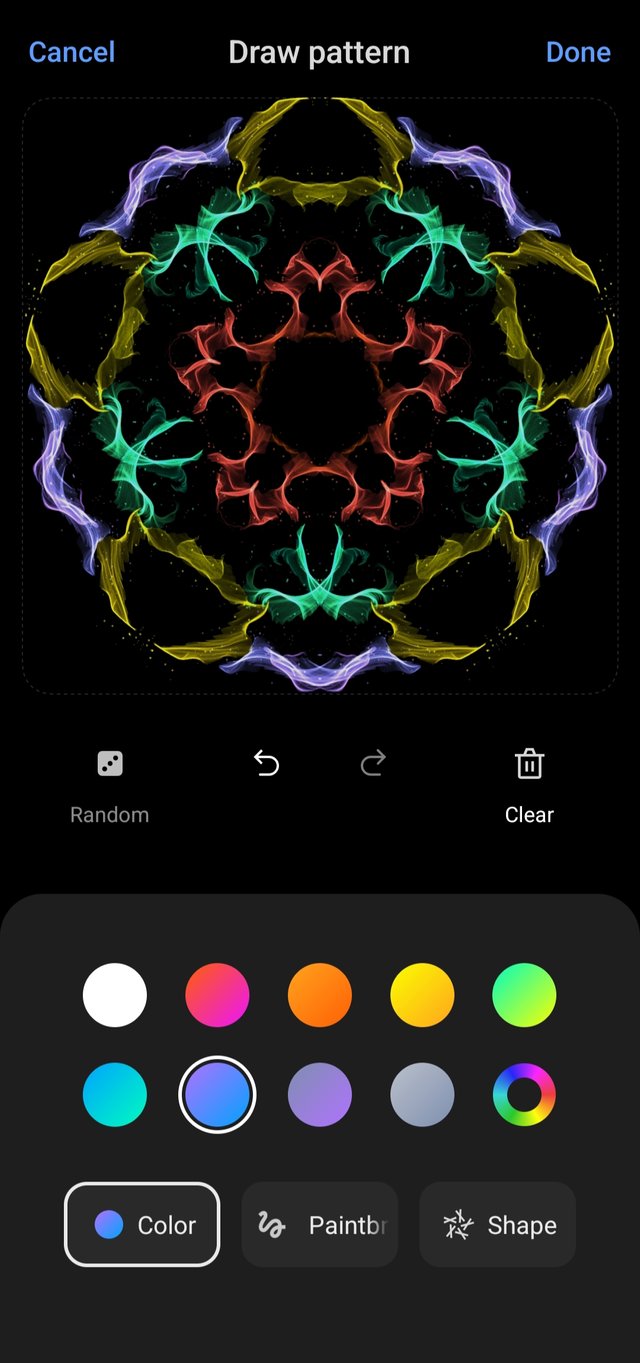Image resolution: width=640 pixels, height=1363 pixels.
Task: Choose the gray-blue color swatch
Action: pos(422,1095)
